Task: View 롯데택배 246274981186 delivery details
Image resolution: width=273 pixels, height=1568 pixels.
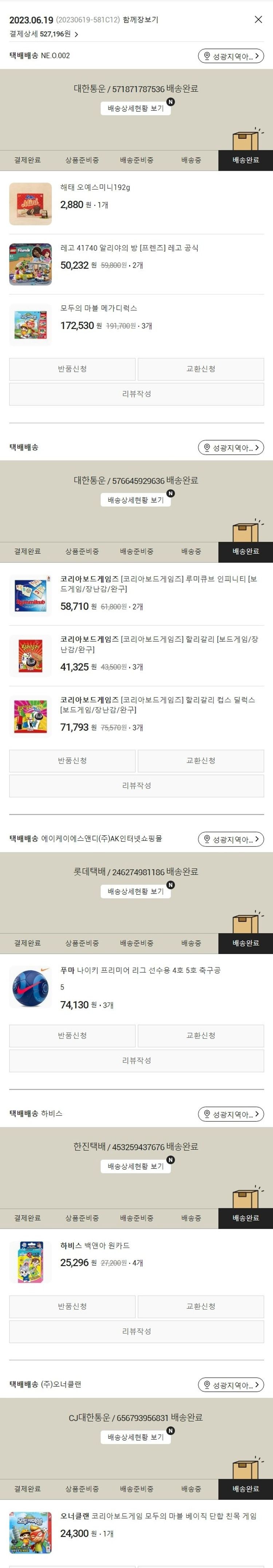Action: tap(135, 891)
